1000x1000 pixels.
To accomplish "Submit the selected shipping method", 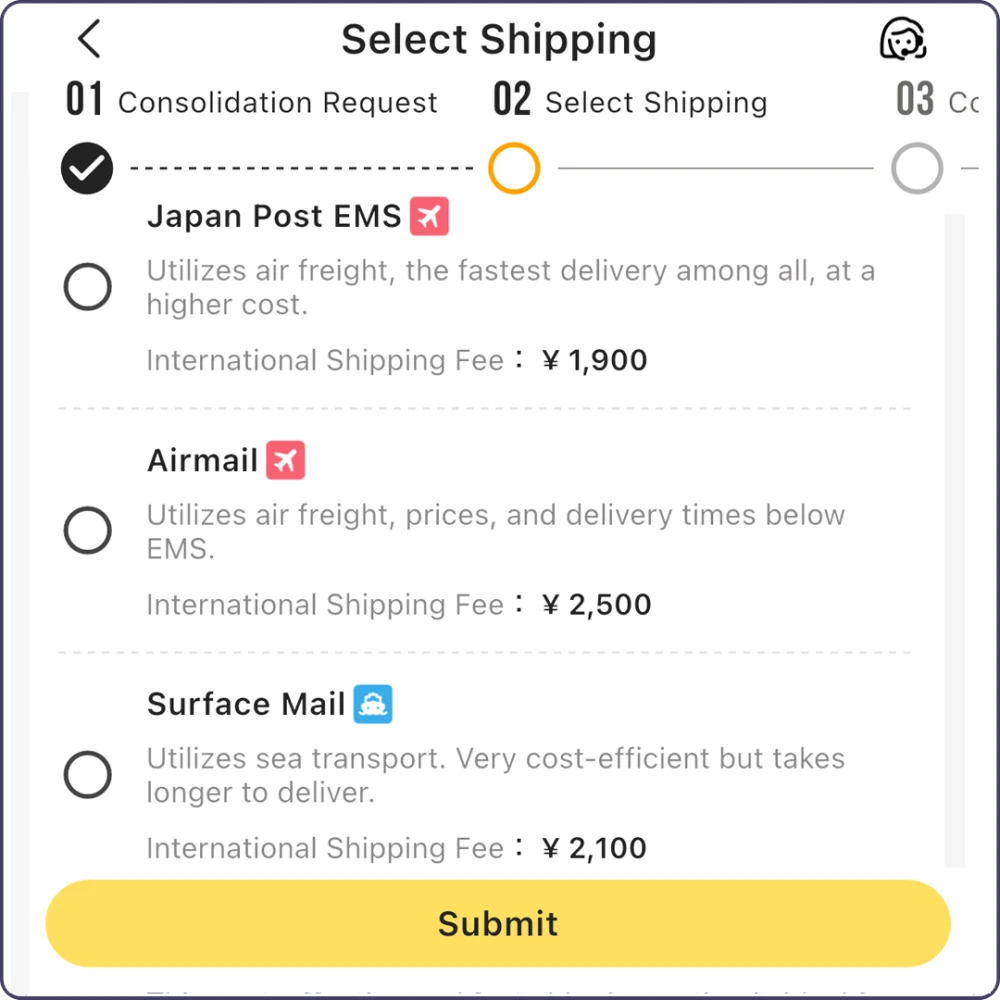I will point(498,923).
